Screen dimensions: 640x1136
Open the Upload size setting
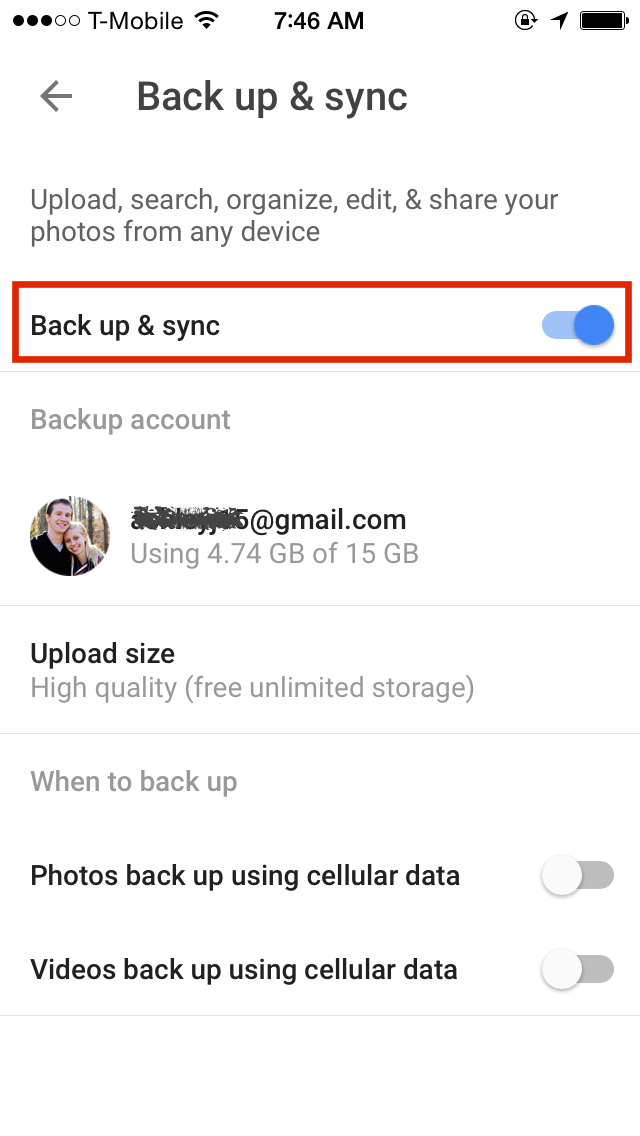pyautogui.click(x=320, y=670)
